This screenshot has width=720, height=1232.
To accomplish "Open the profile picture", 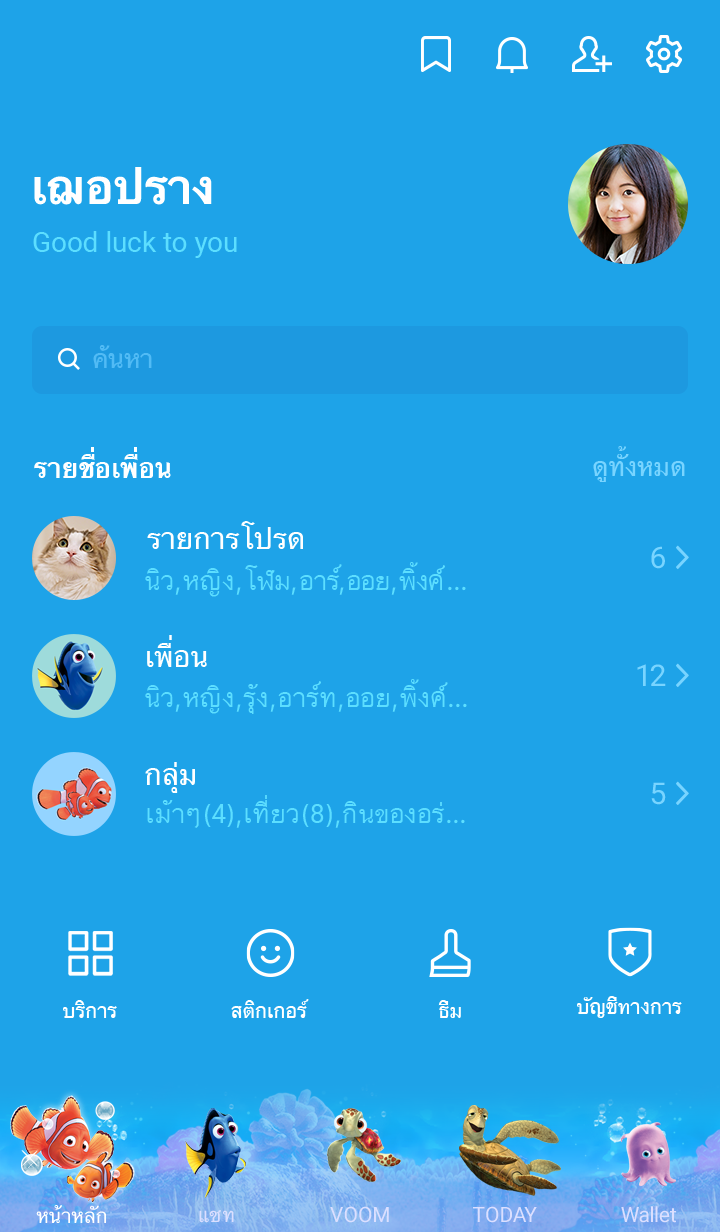I will click(628, 204).
